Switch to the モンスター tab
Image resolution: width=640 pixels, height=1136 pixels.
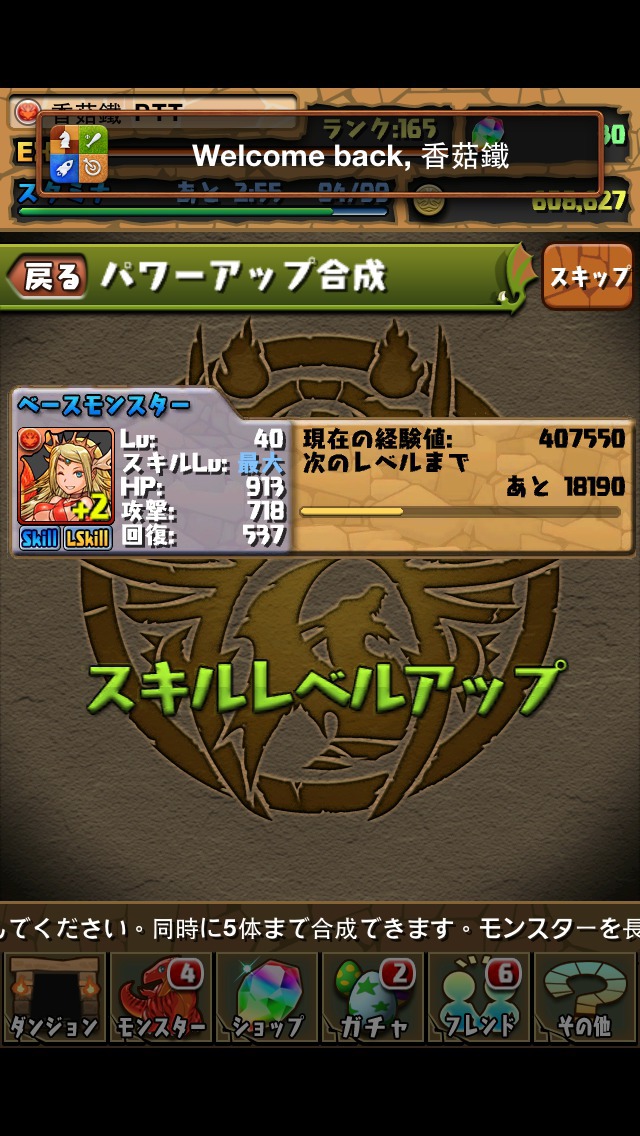click(160, 997)
